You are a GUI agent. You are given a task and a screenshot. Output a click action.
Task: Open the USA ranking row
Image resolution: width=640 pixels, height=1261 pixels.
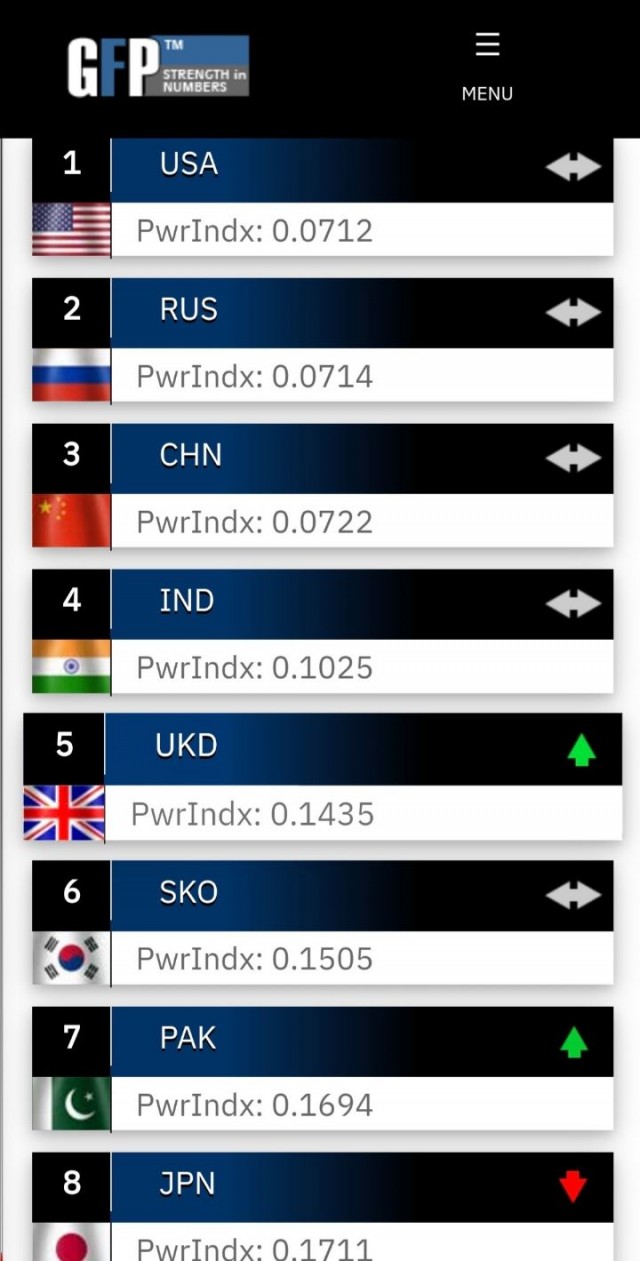(323, 196)
